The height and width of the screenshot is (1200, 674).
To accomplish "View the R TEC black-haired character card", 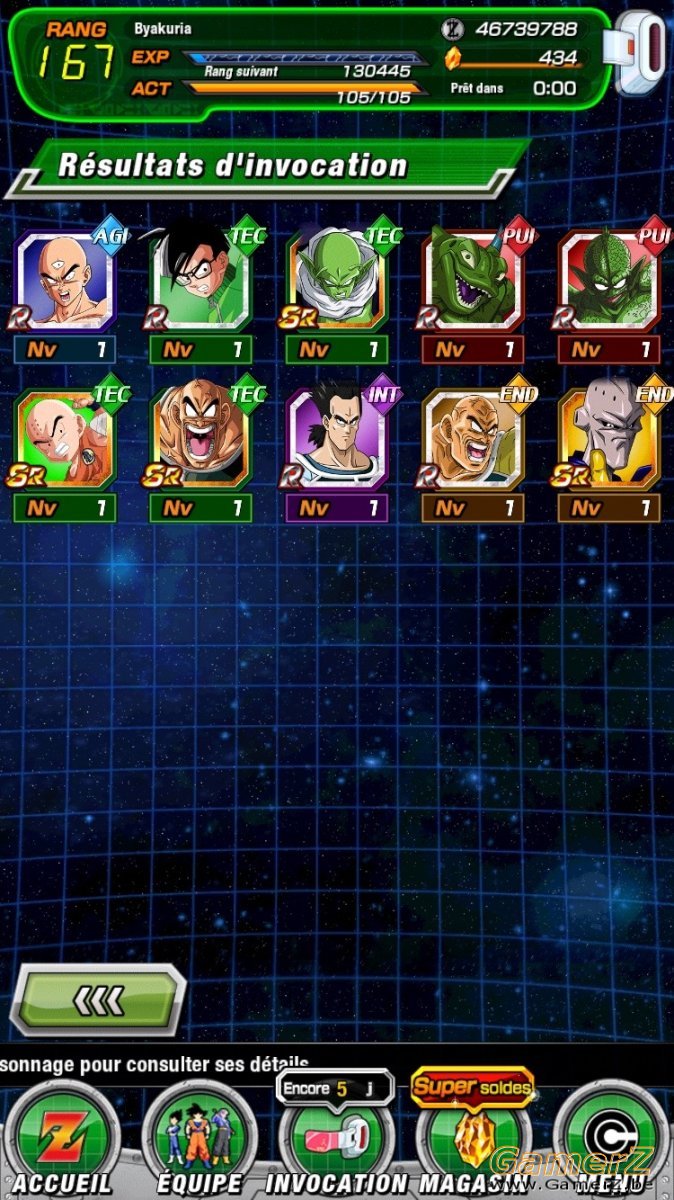I will 201,283.
